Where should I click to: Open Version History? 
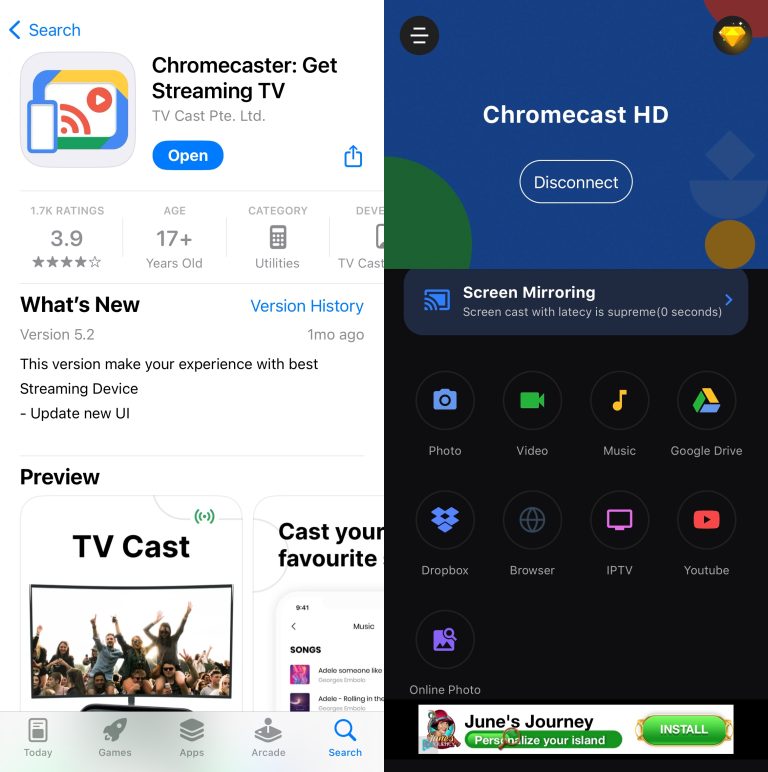[x=306, y=306]
